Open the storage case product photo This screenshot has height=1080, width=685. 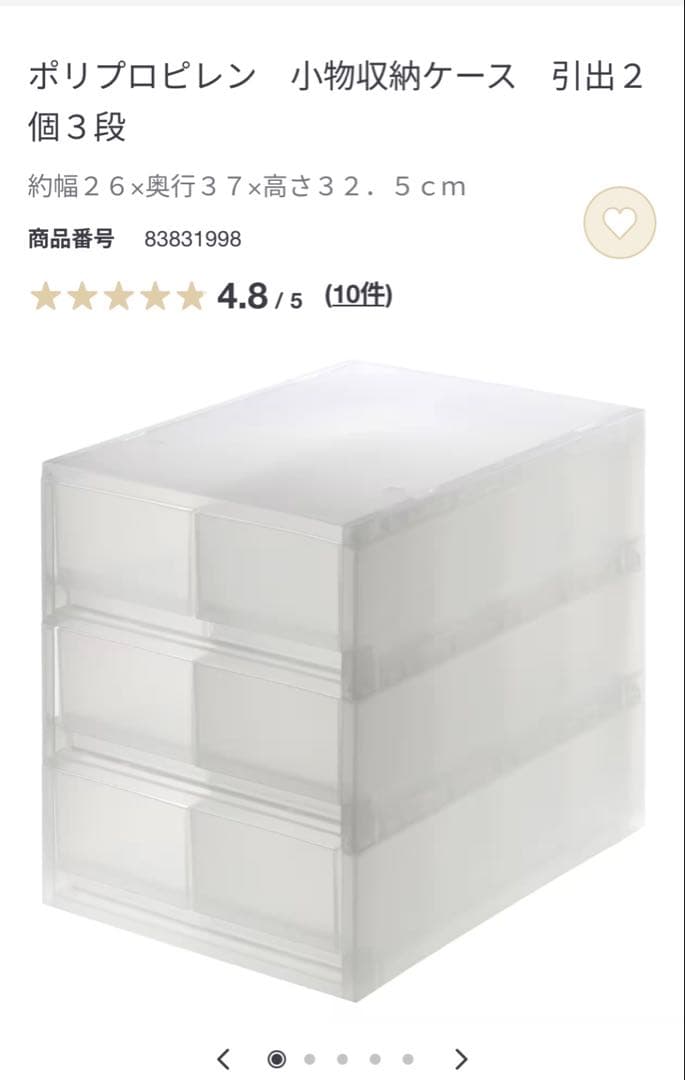click(x=340, y=680)
